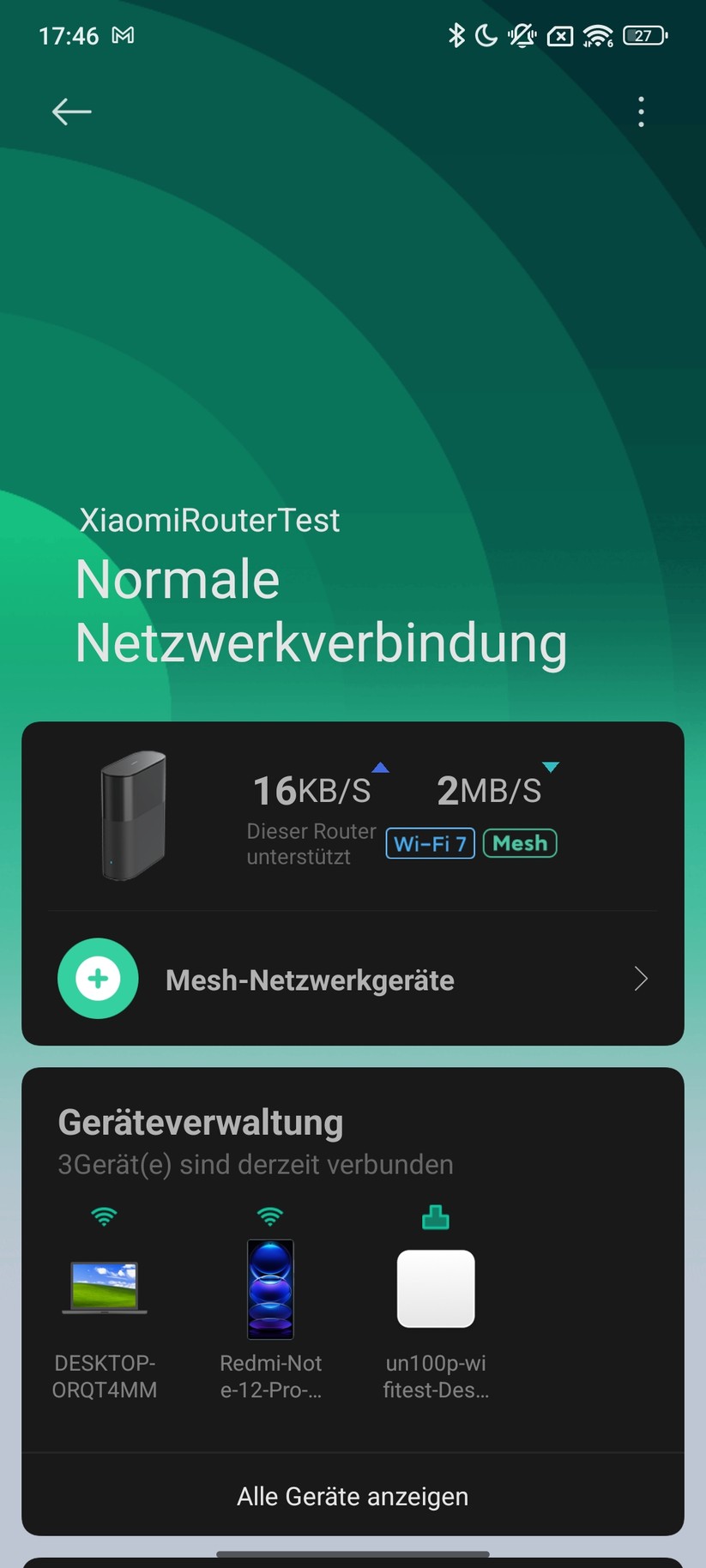706x1568 pixels.
Task: Tap the Mesh capability badge
Action: coord(519,843)
